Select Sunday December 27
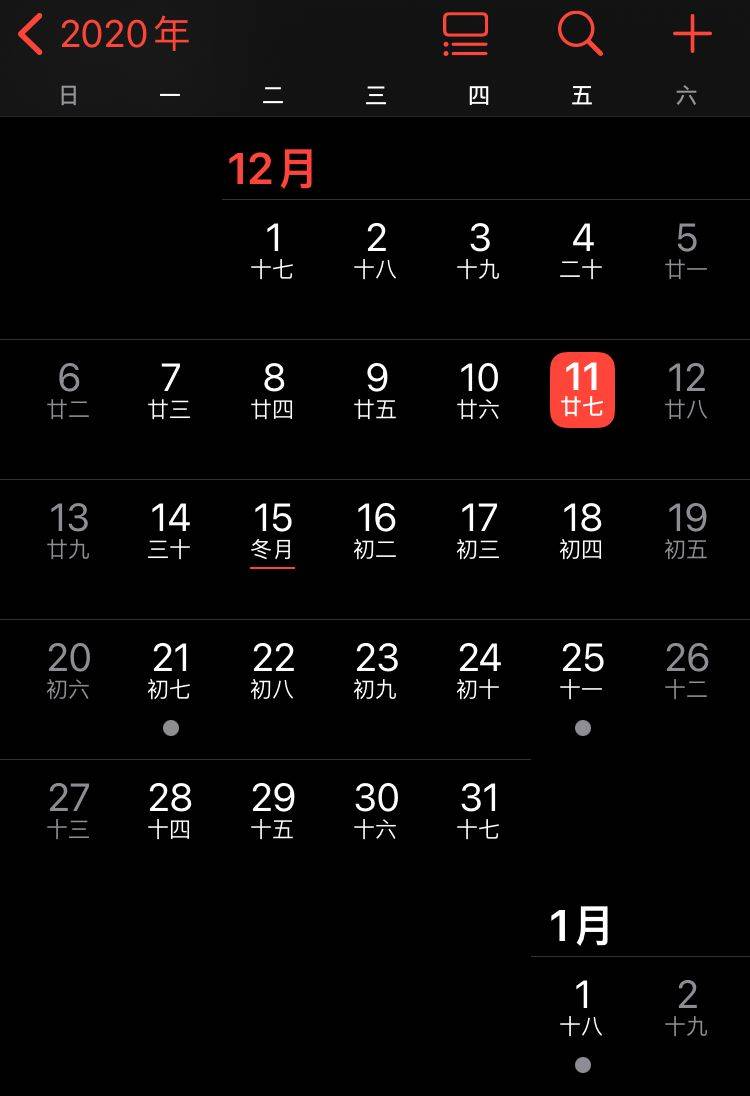This screenshot has width=750, height=1096. coord(68,809)
